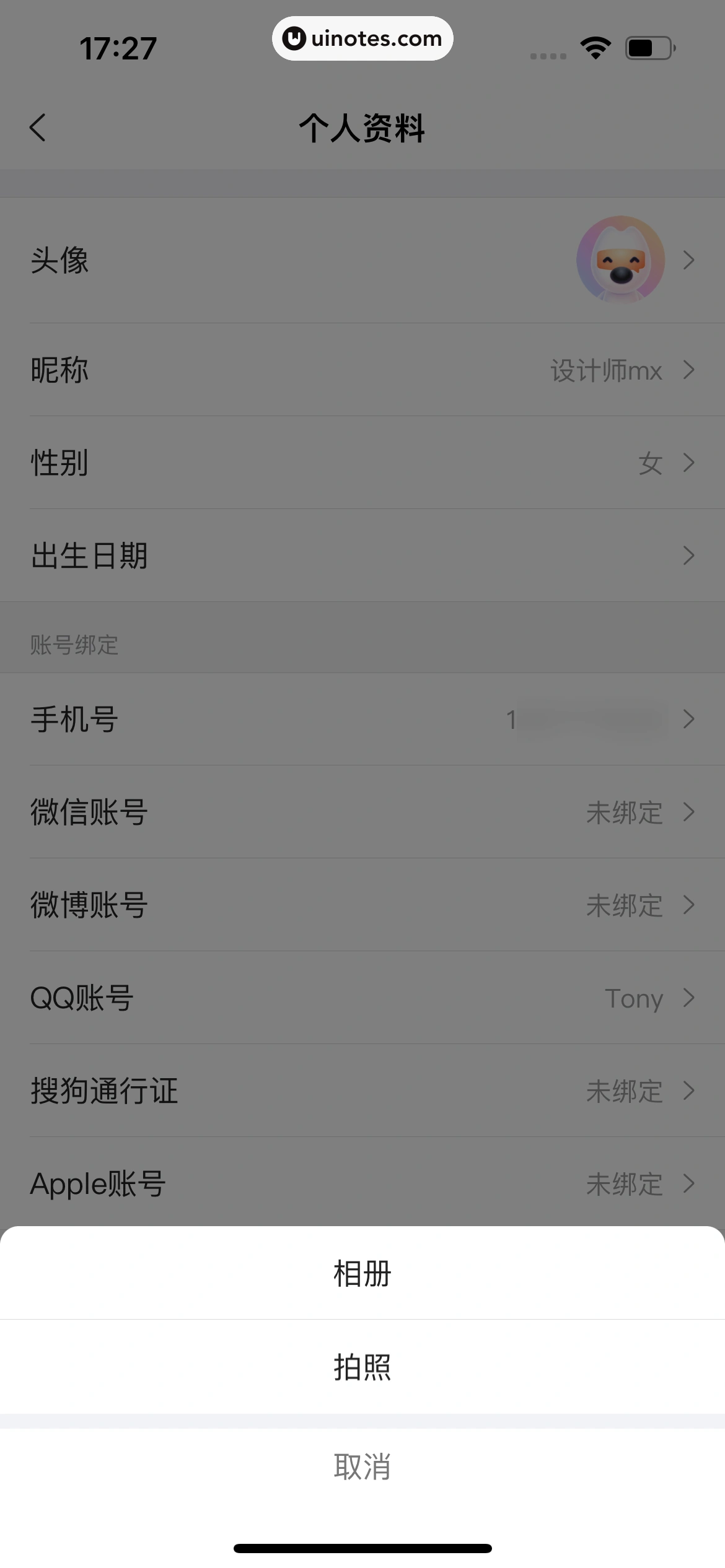
Task: Tap the 账号绑定 section header
Action: coord(74,645)
